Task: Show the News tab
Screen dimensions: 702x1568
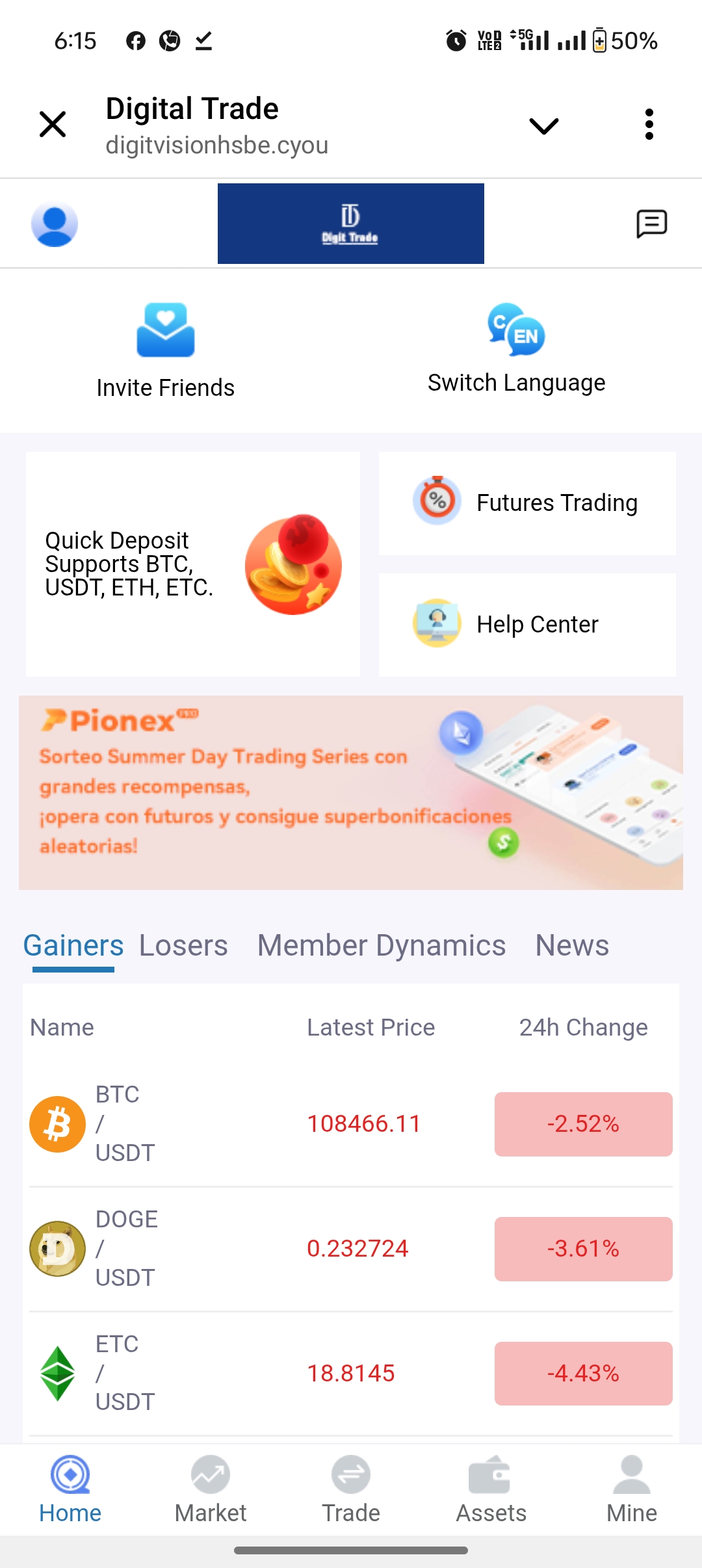Action: click(572, 946)
